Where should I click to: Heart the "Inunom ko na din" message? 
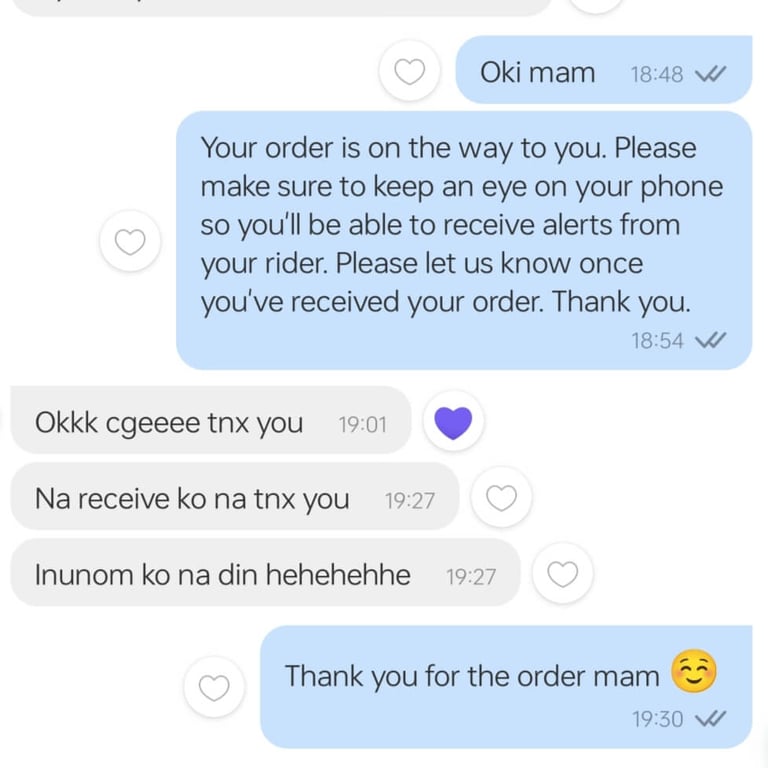[562, 574]
